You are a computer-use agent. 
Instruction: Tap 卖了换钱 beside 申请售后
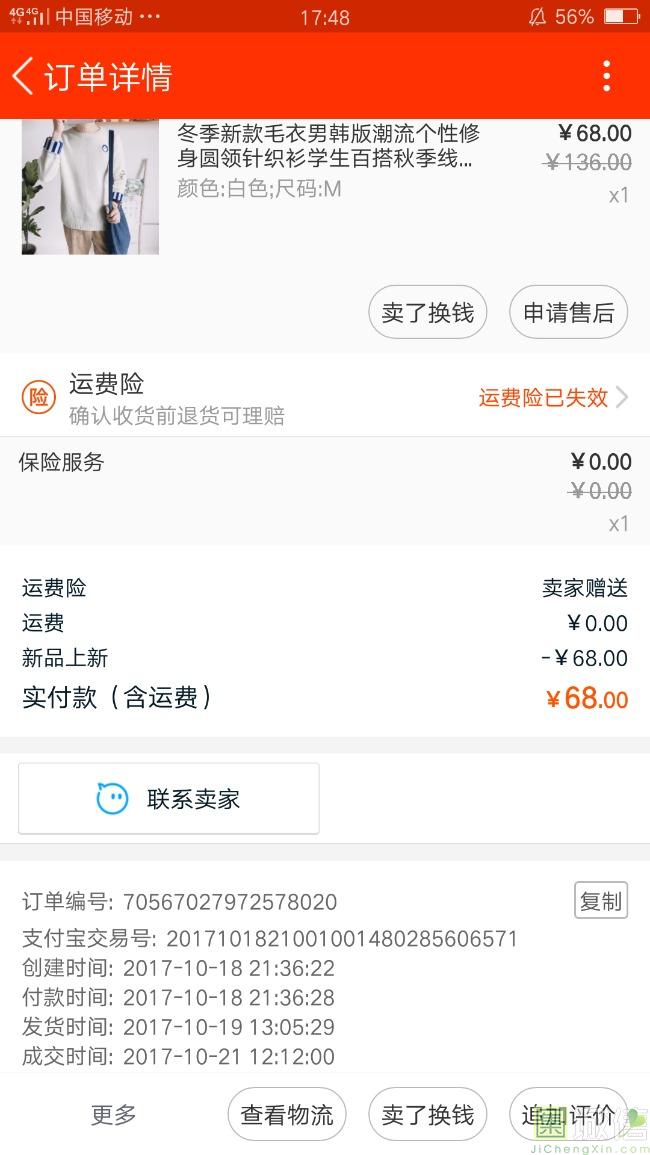[x=427, y=313]
